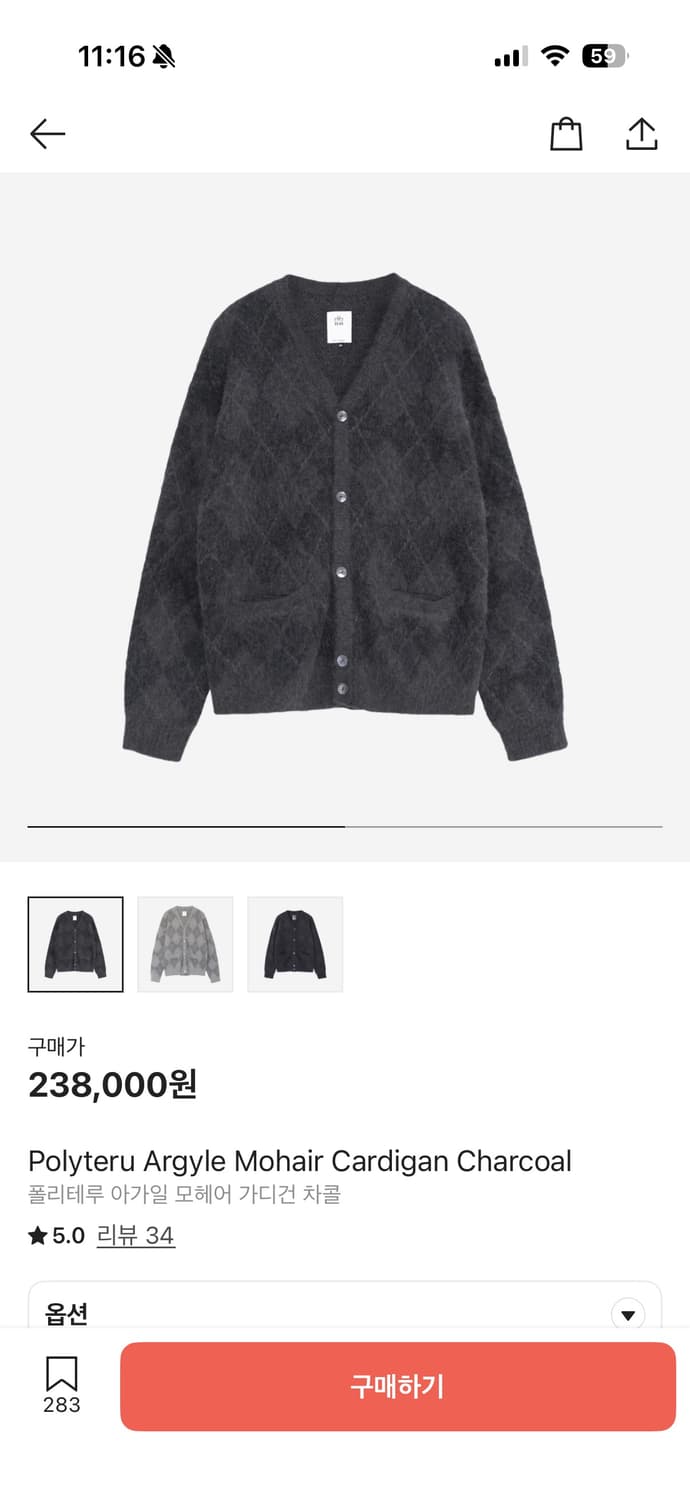This screenshot has height=1500, width=690.
Task: Tap the 구매하기 purchase button
Action: pos(398,1386)
